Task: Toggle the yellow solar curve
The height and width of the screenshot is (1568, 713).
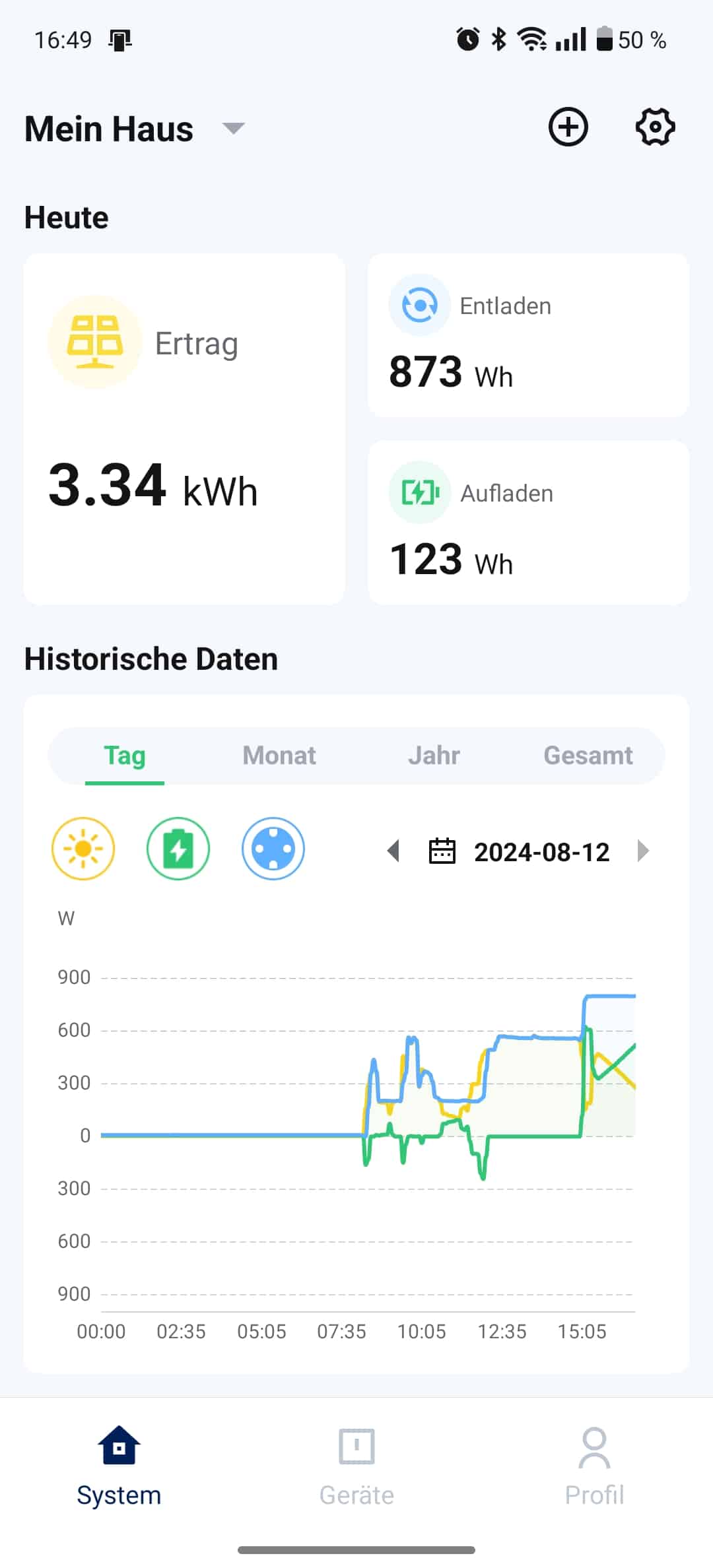Action: point(83,849)
